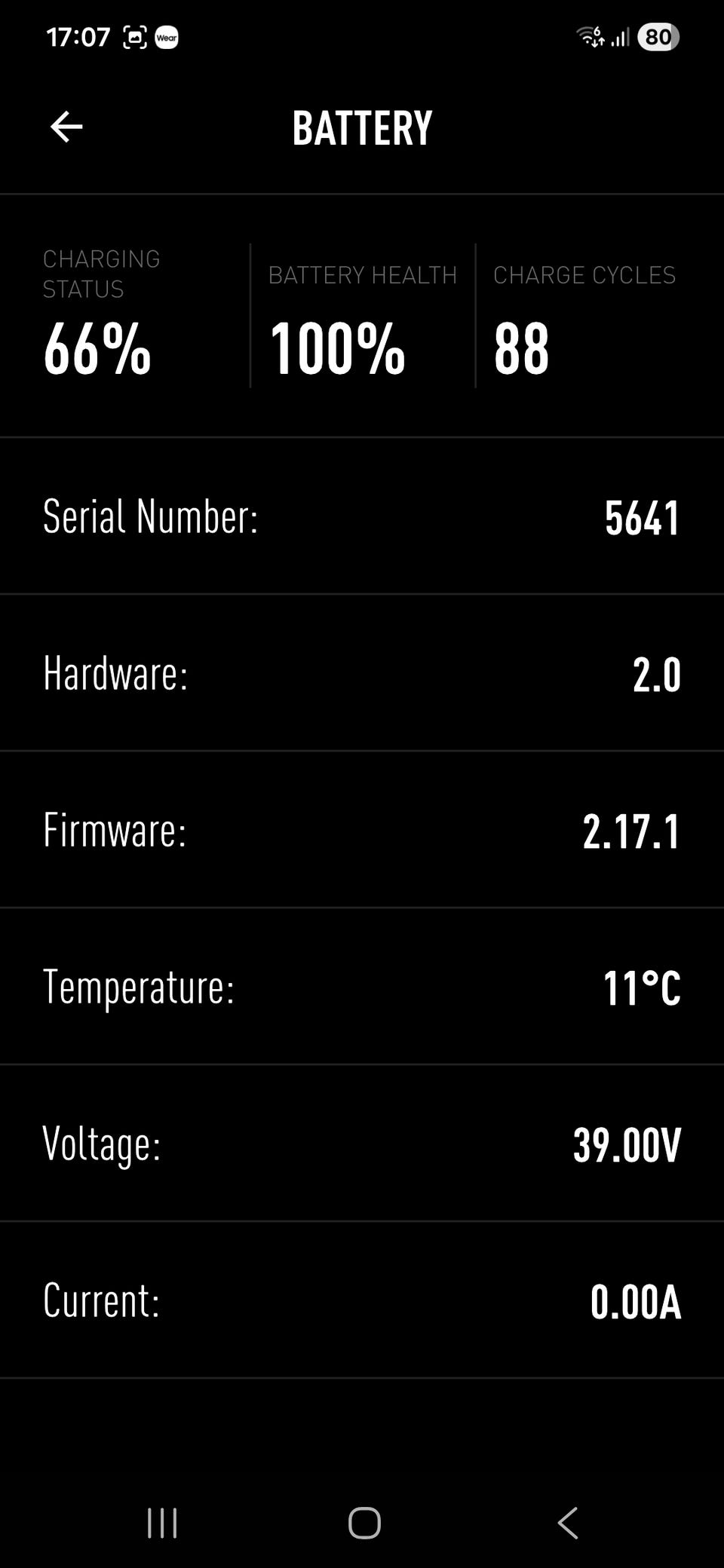The width and height of the screenshot is (724, 1568).
Task: Open recent apps from navigation bar
Action: pyautogui.click(x=162, y=1523)
